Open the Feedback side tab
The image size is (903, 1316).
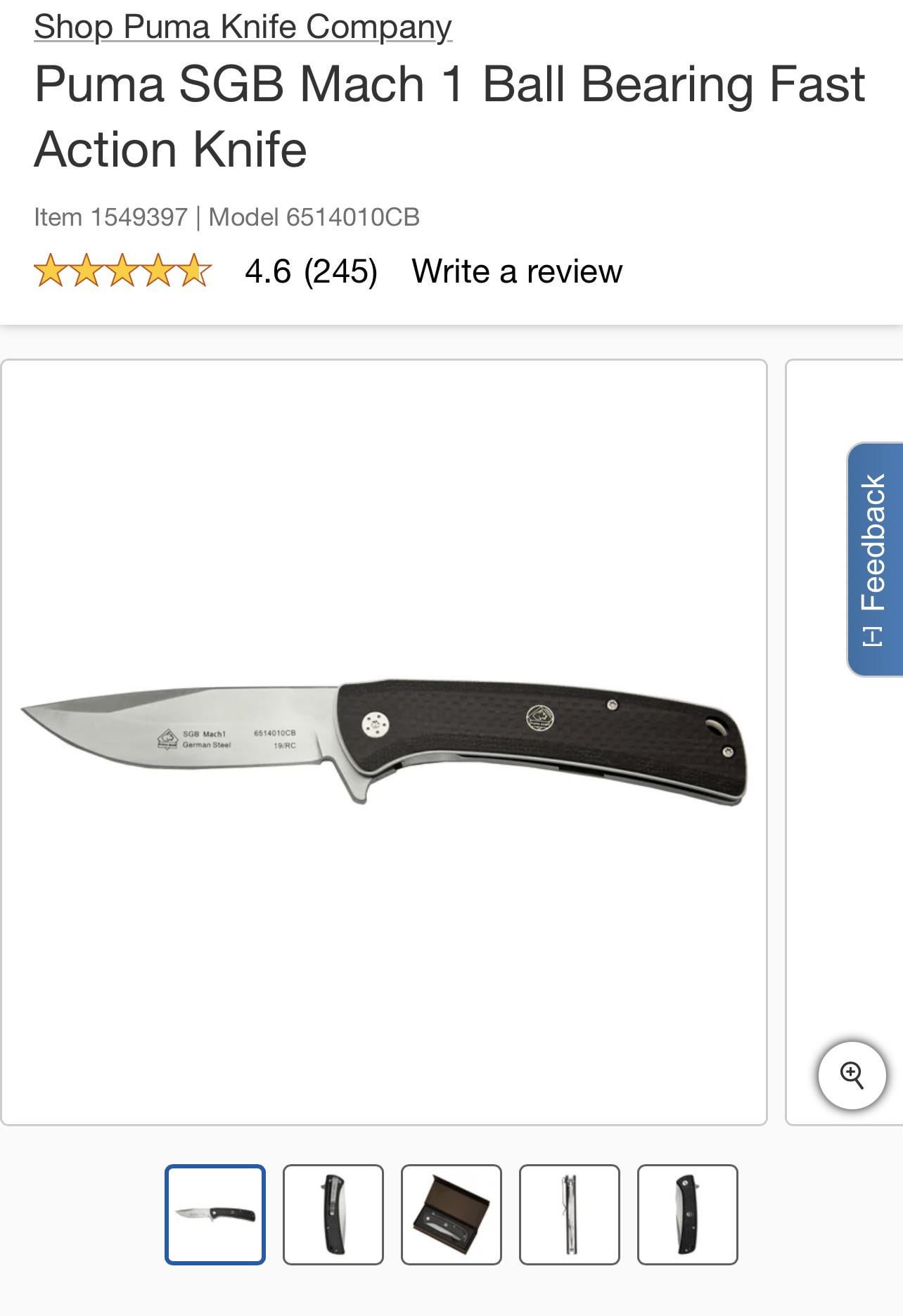pos(874,559)
